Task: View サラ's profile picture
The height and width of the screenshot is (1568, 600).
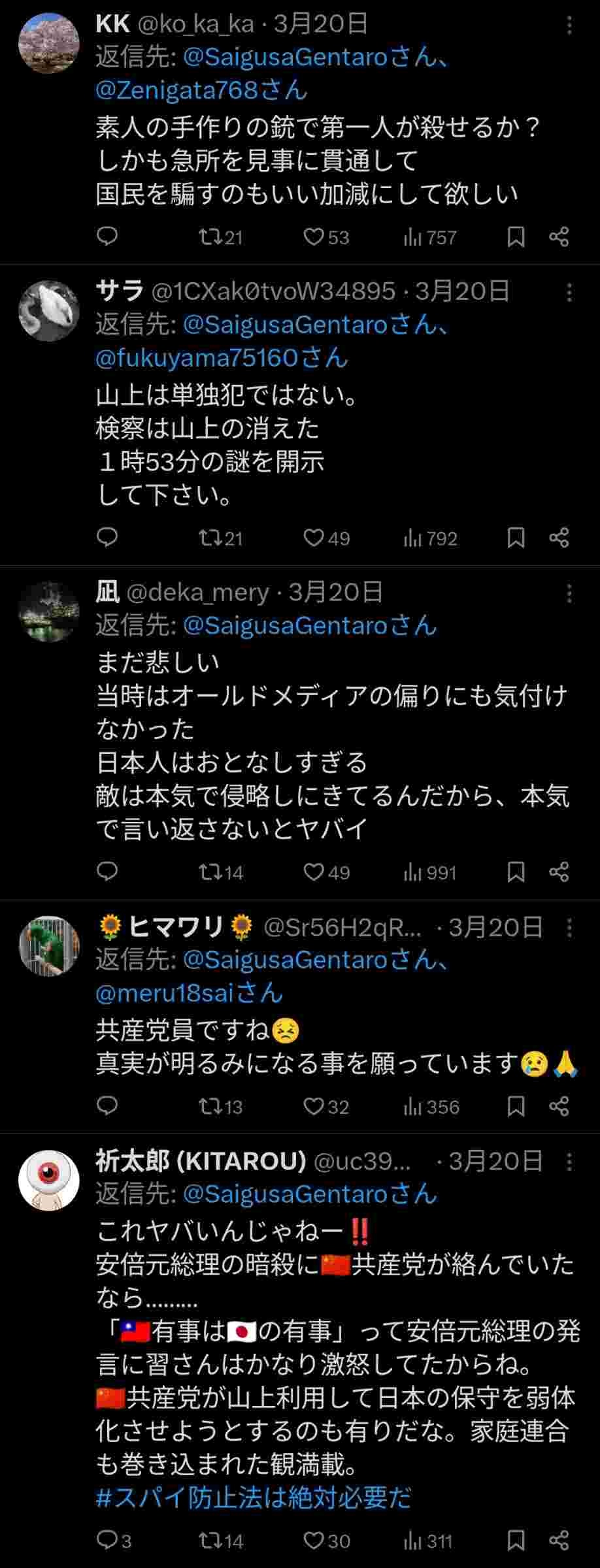Action: tap(48, 312)
